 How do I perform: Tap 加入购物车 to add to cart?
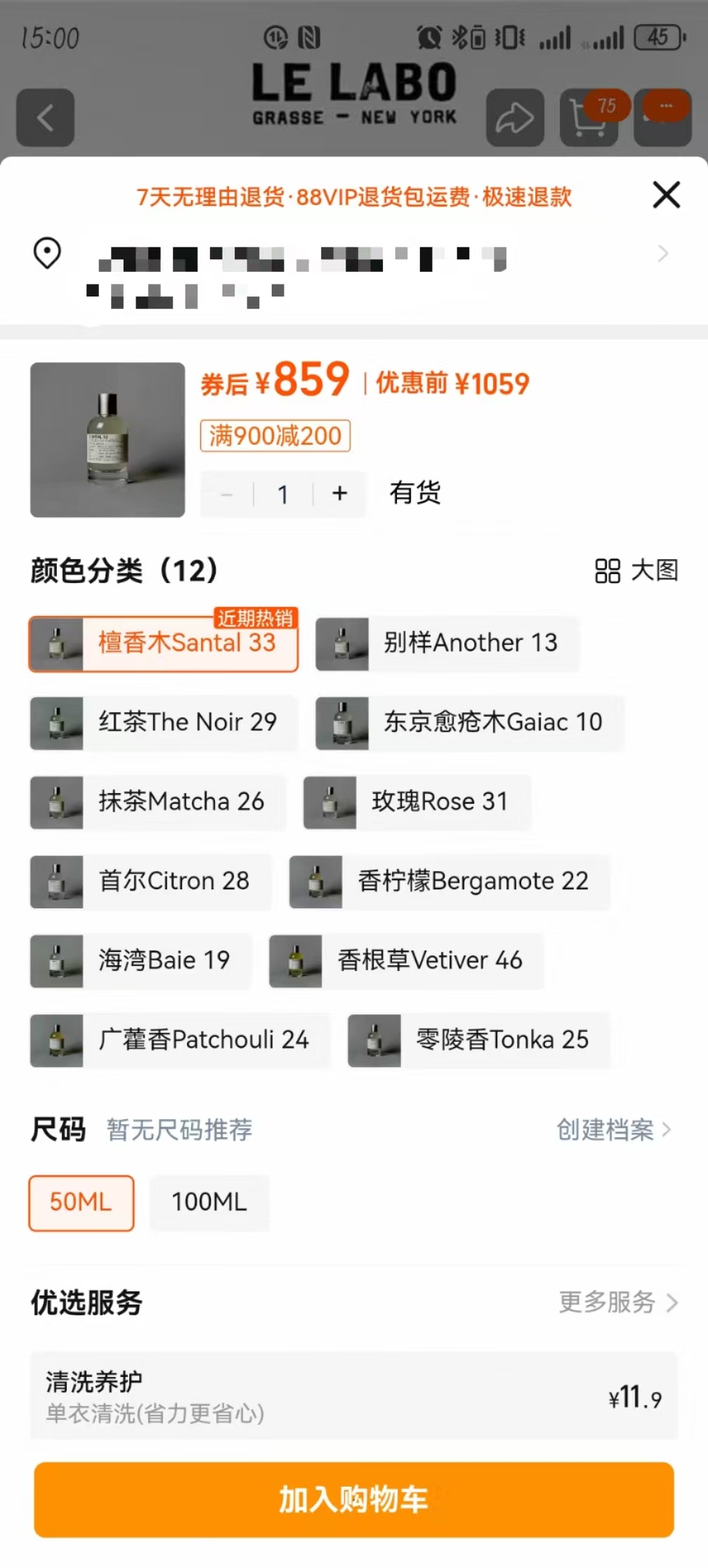pos(354,1499)
